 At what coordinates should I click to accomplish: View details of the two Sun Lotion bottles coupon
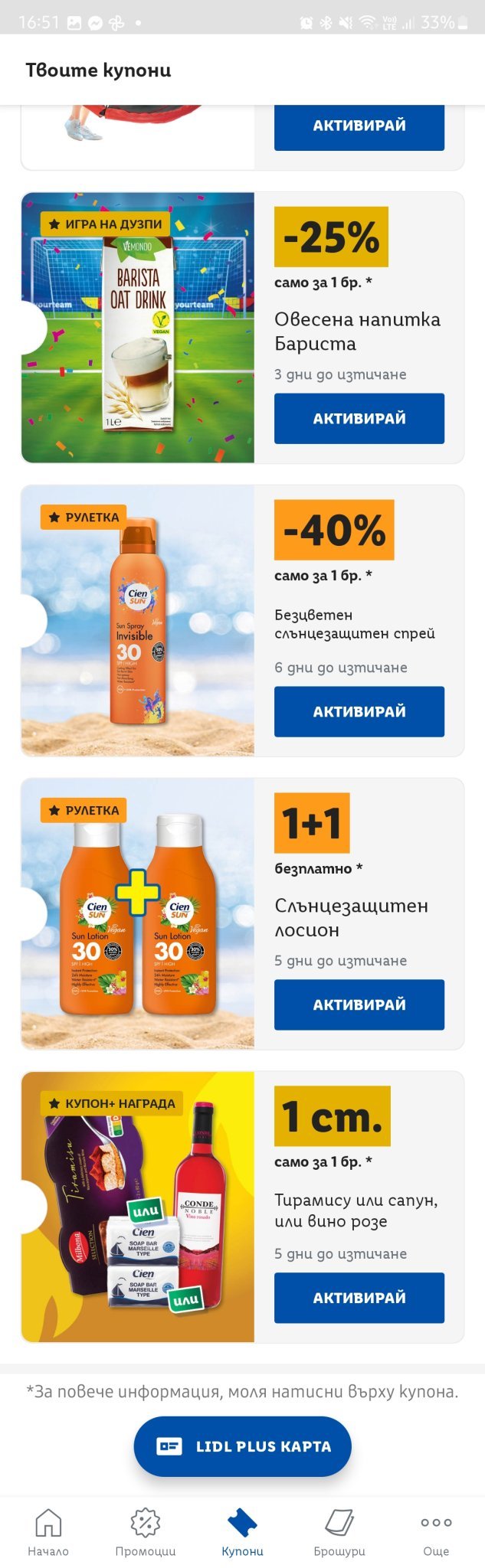tap(138, 914)
